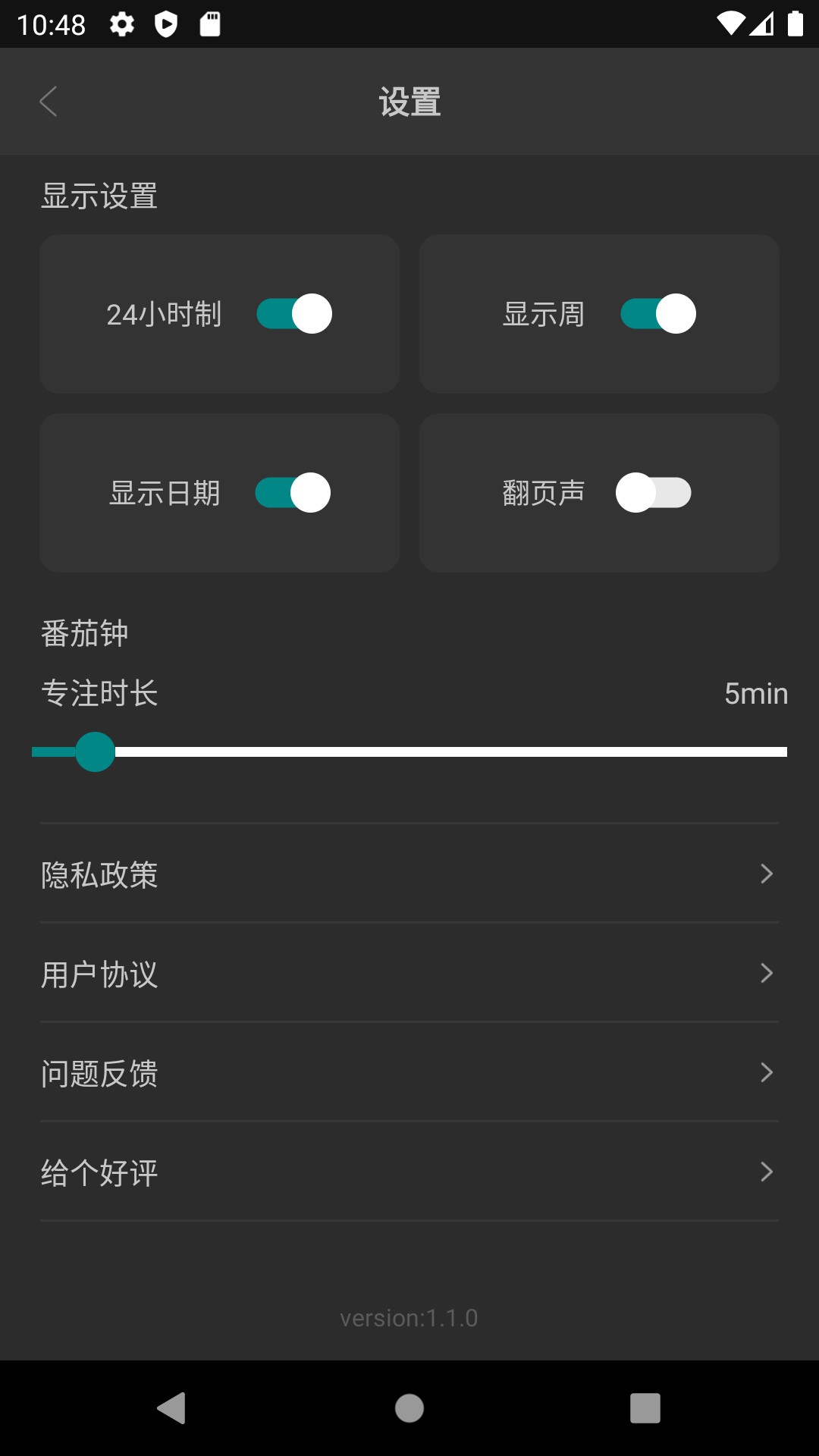
Task: Open 用户协议 using its chevron arrow
Action: (x=767, y=973)
